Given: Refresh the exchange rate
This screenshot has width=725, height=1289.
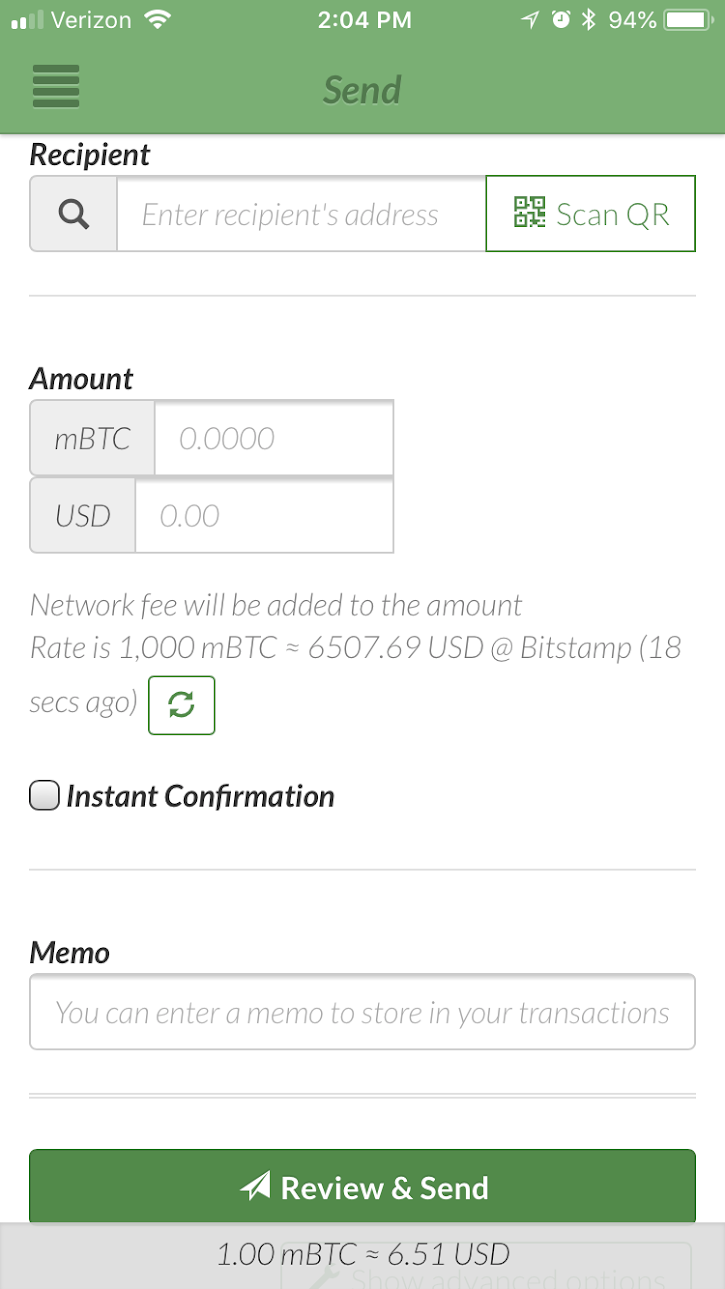Looking at the screenshot, I should pyautogui.click(x=182, y=705).
